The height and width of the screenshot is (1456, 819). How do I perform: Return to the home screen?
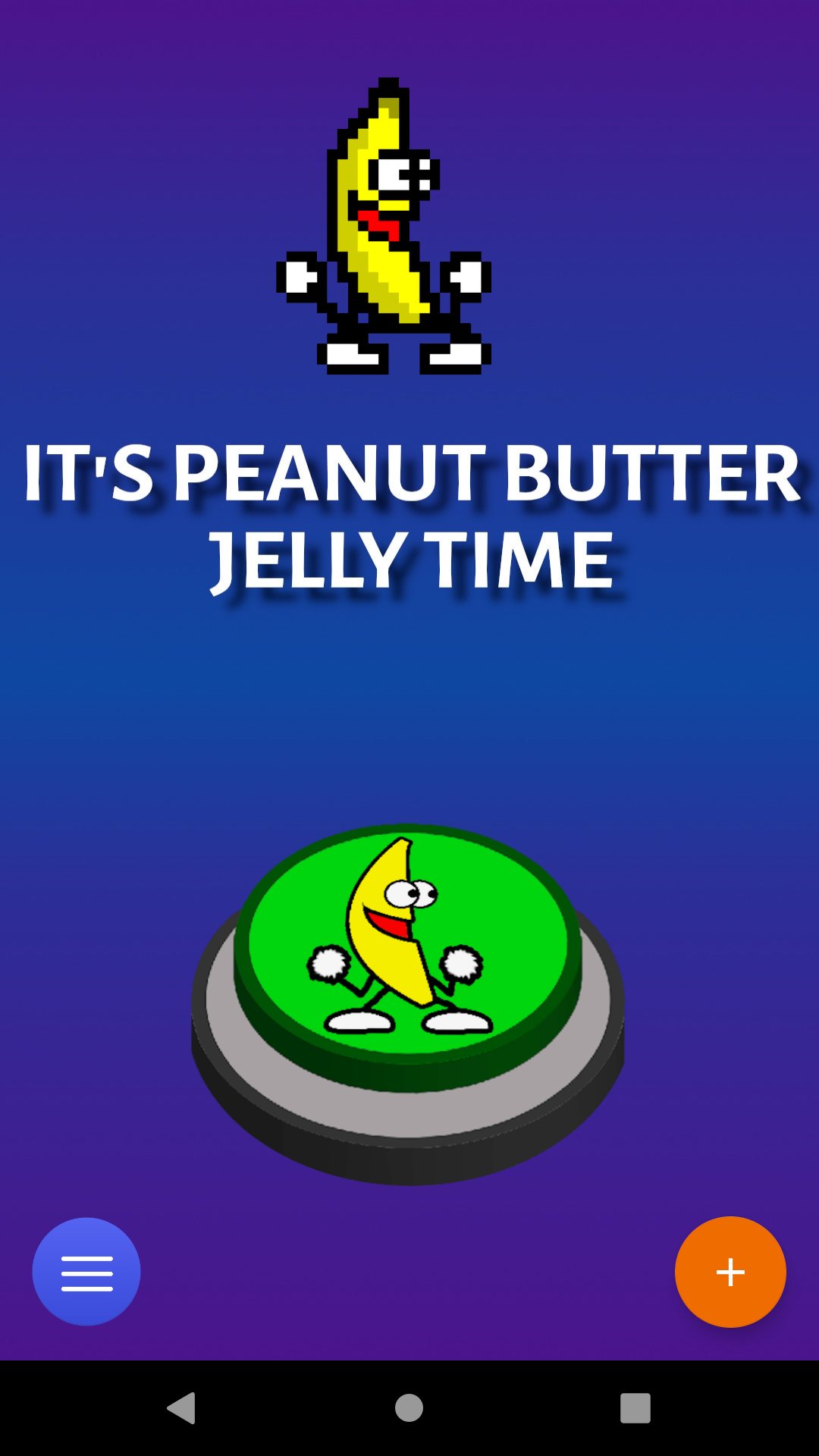[409, 1408]
